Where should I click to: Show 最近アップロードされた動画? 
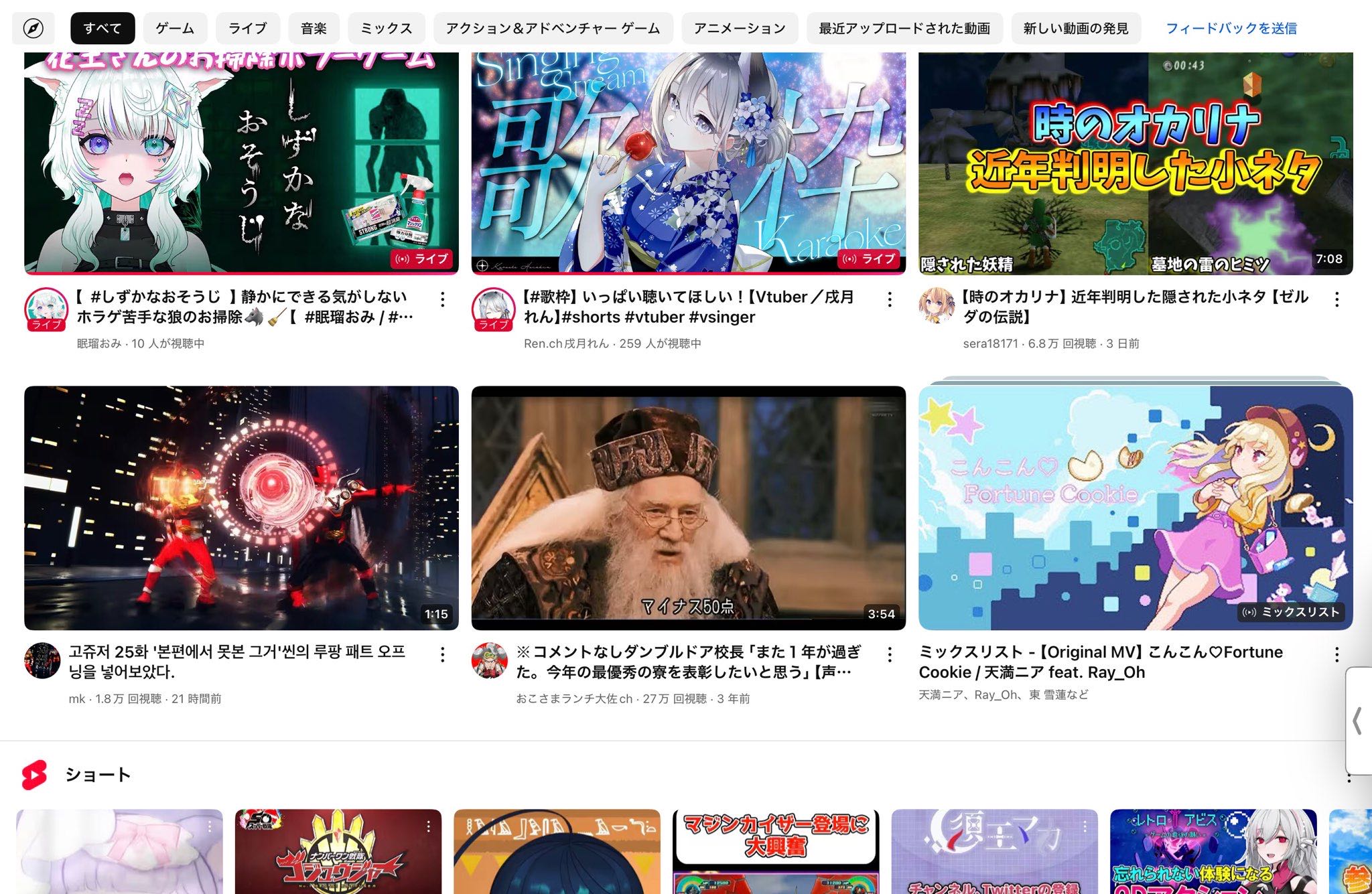click(x=904, y=28)
